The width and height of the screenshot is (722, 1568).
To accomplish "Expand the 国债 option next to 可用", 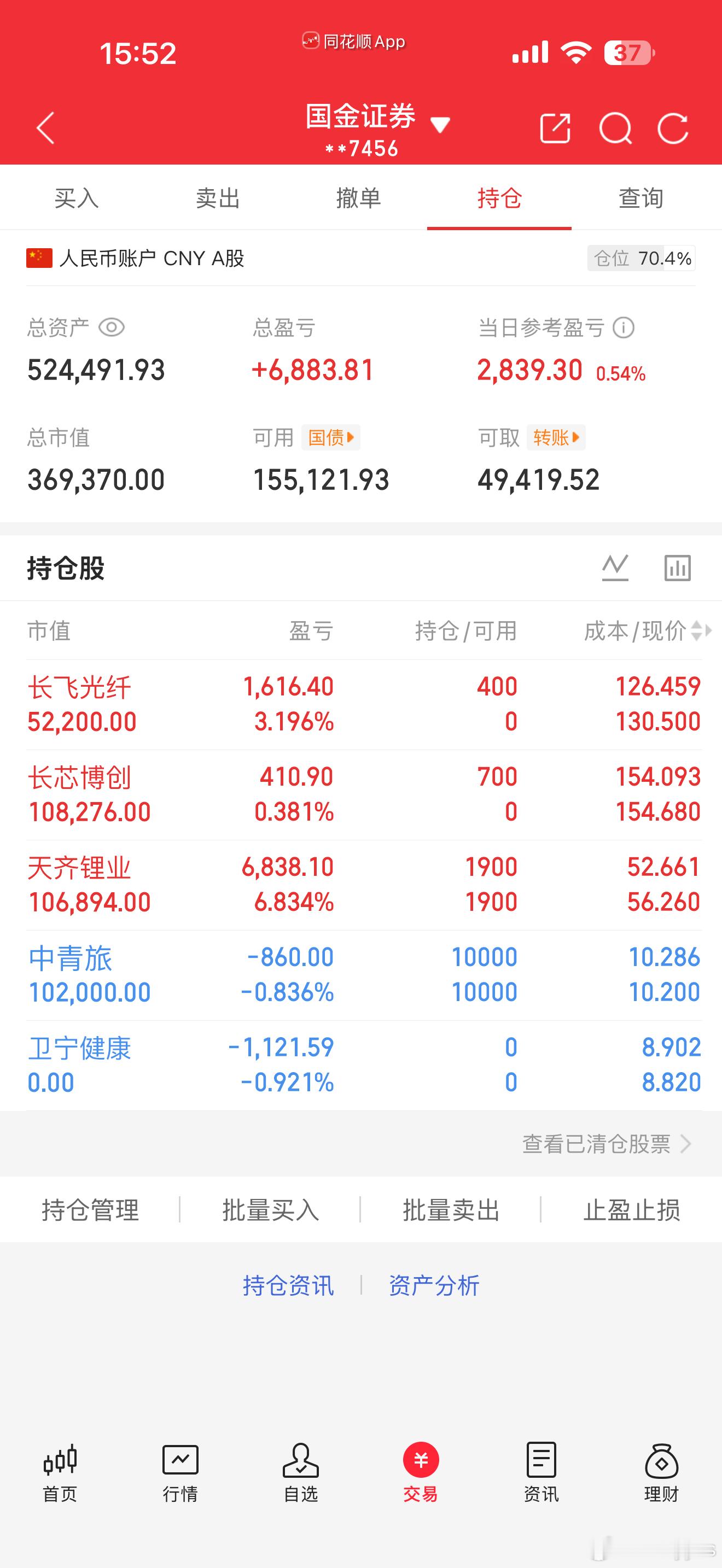I will tap(330, 437).
